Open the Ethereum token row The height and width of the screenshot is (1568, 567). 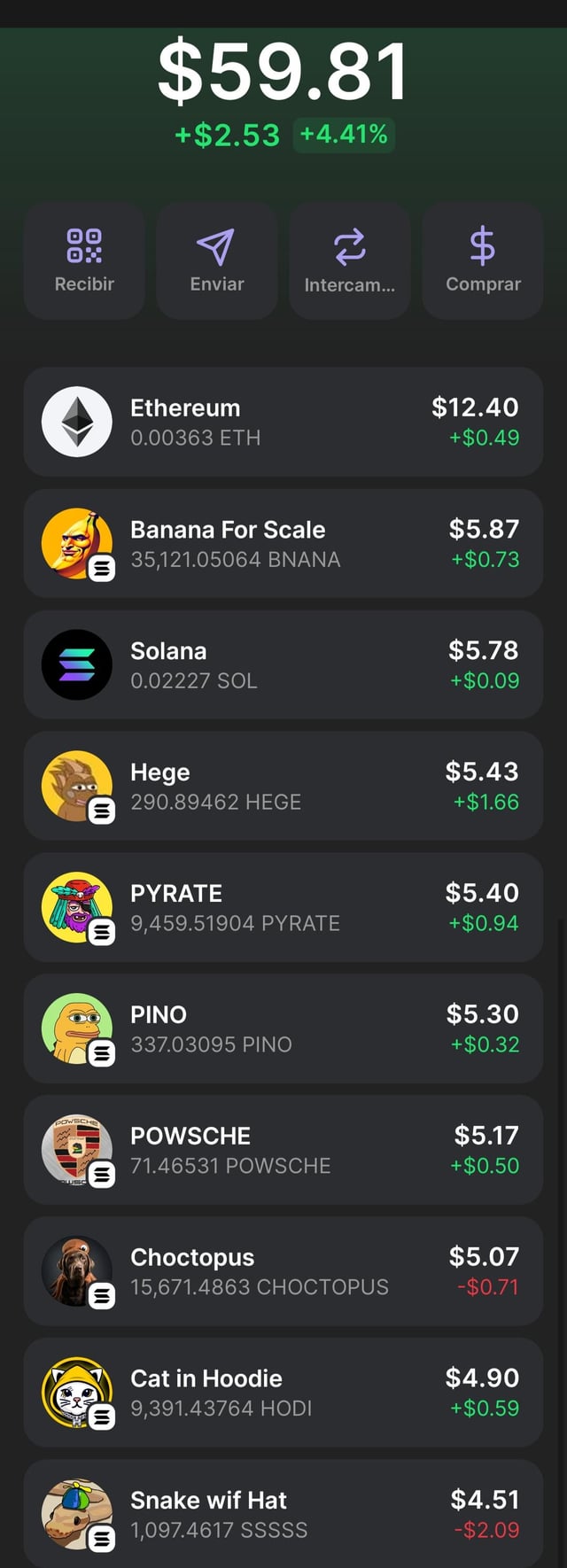click(283, 422)
